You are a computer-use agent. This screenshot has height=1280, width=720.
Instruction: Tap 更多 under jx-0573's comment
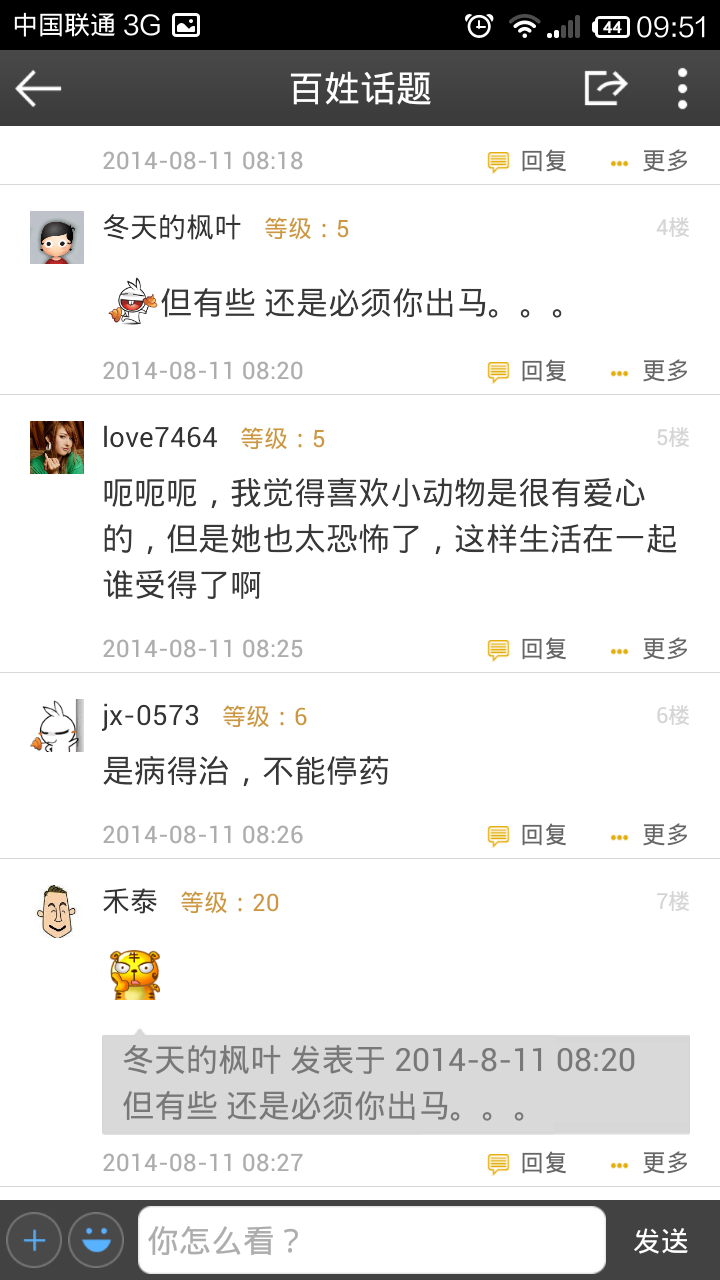pyautogui.click(x=649, y=835)
